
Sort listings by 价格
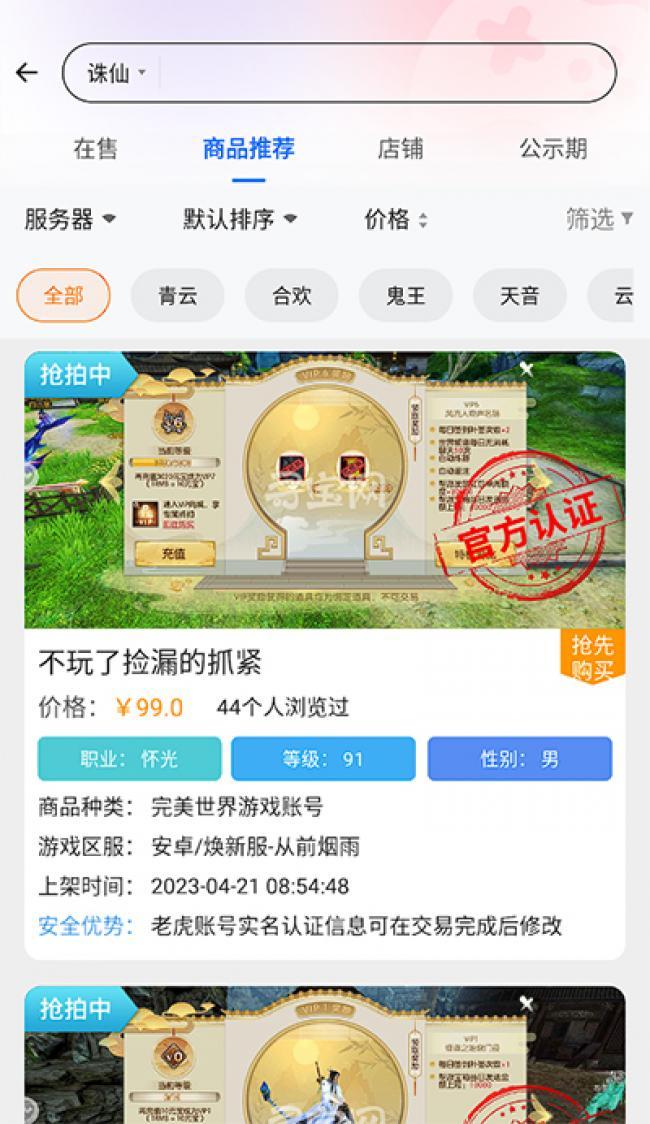point(396,219)
